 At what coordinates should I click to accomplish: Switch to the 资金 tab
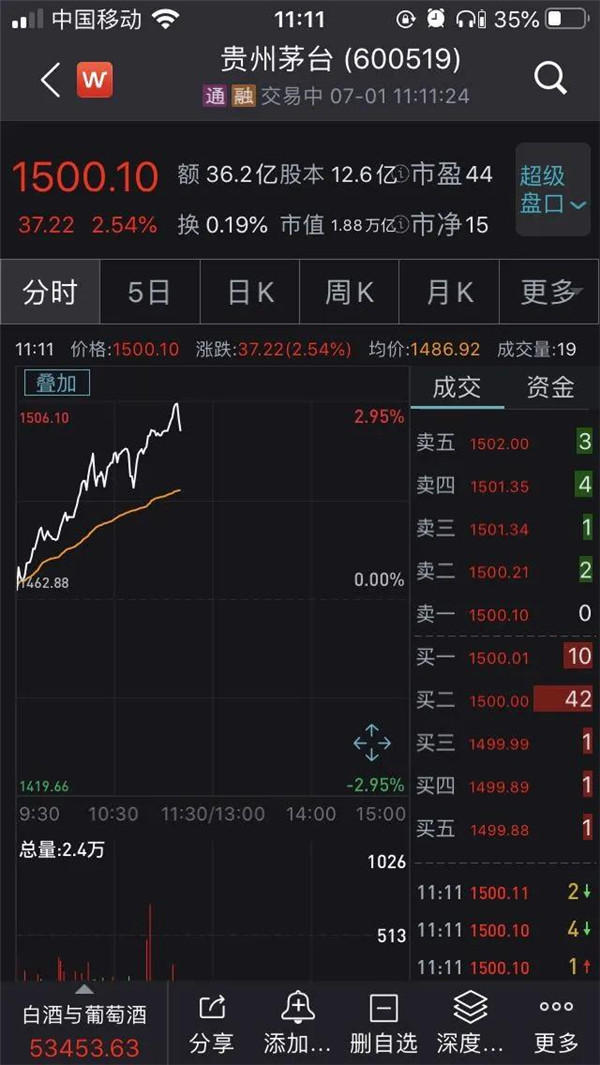550,388
